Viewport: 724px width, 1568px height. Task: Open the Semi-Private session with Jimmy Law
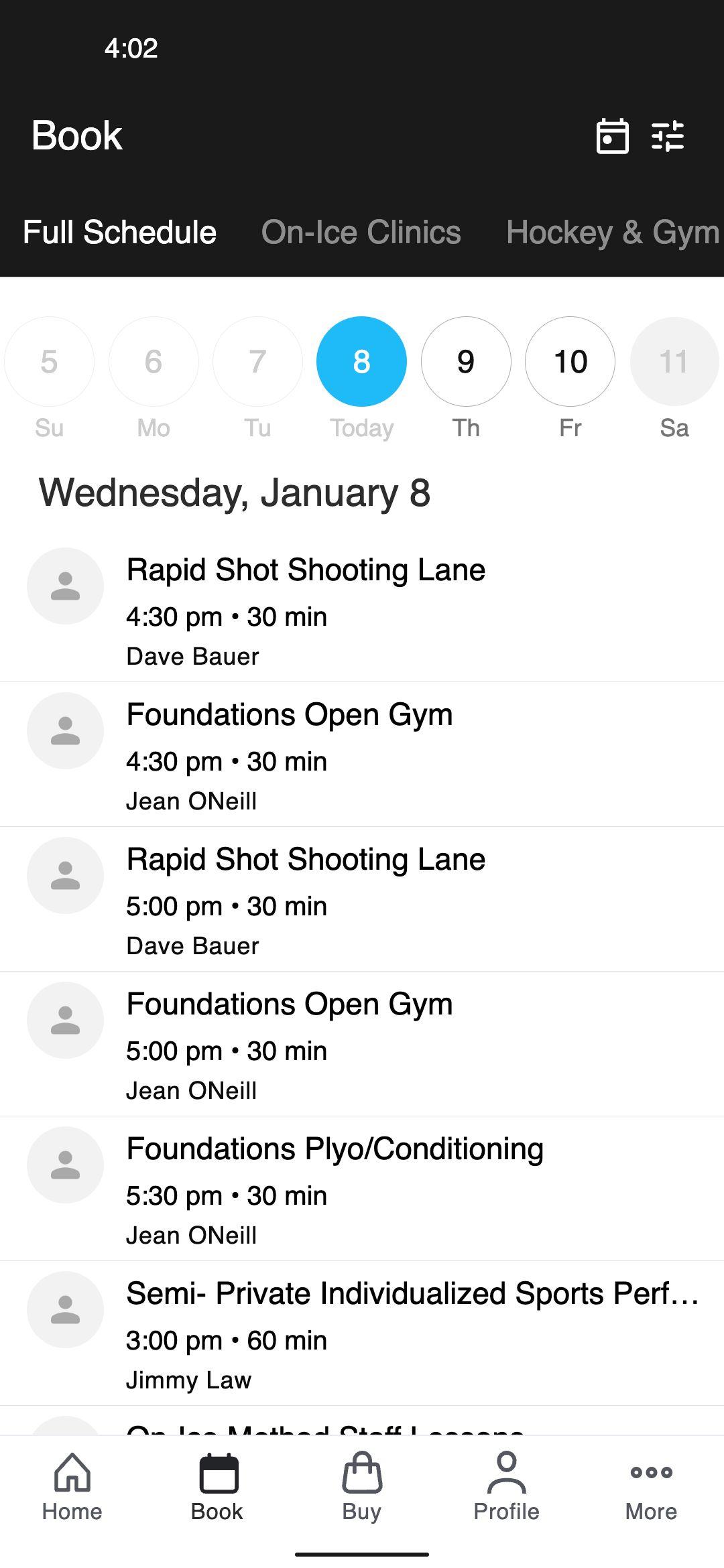pyautogui.click(x=362, y=1333)
